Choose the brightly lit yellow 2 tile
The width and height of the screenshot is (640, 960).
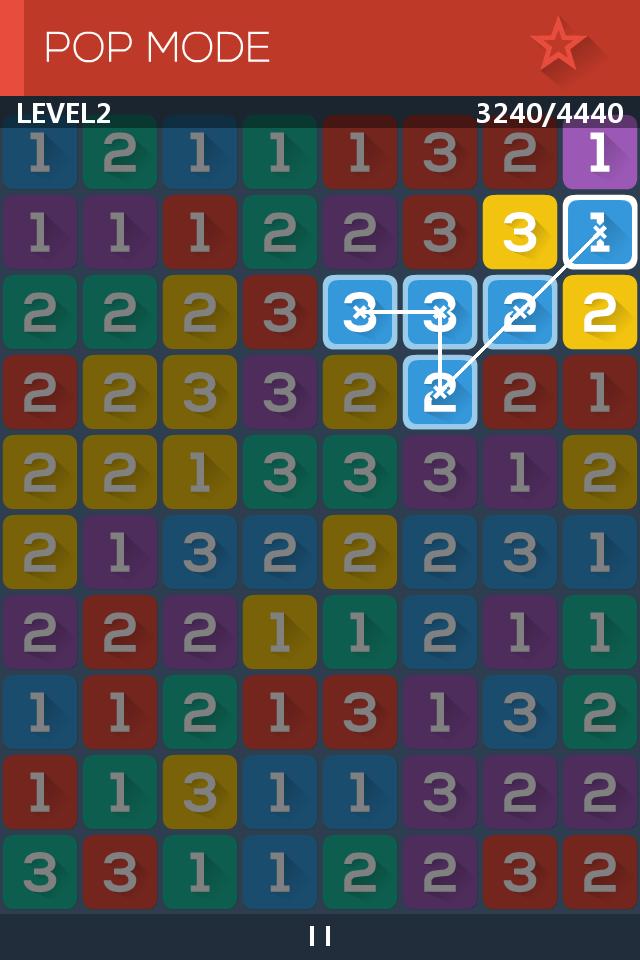tap(599, 312)
